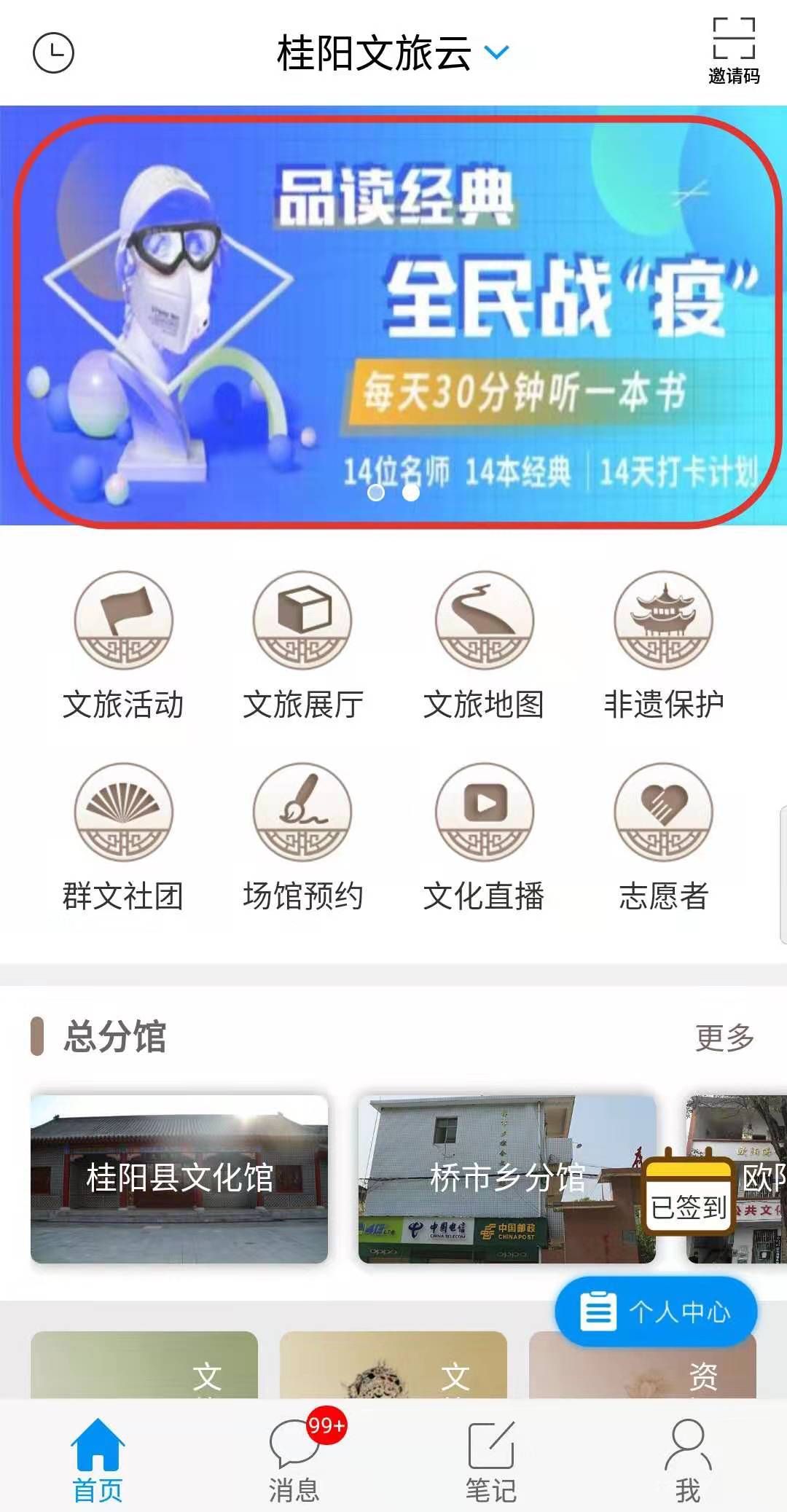Viewport: 787px width, 1512px height.
Task: Open the 邀请码 scanner
Action: click(734, 51)
